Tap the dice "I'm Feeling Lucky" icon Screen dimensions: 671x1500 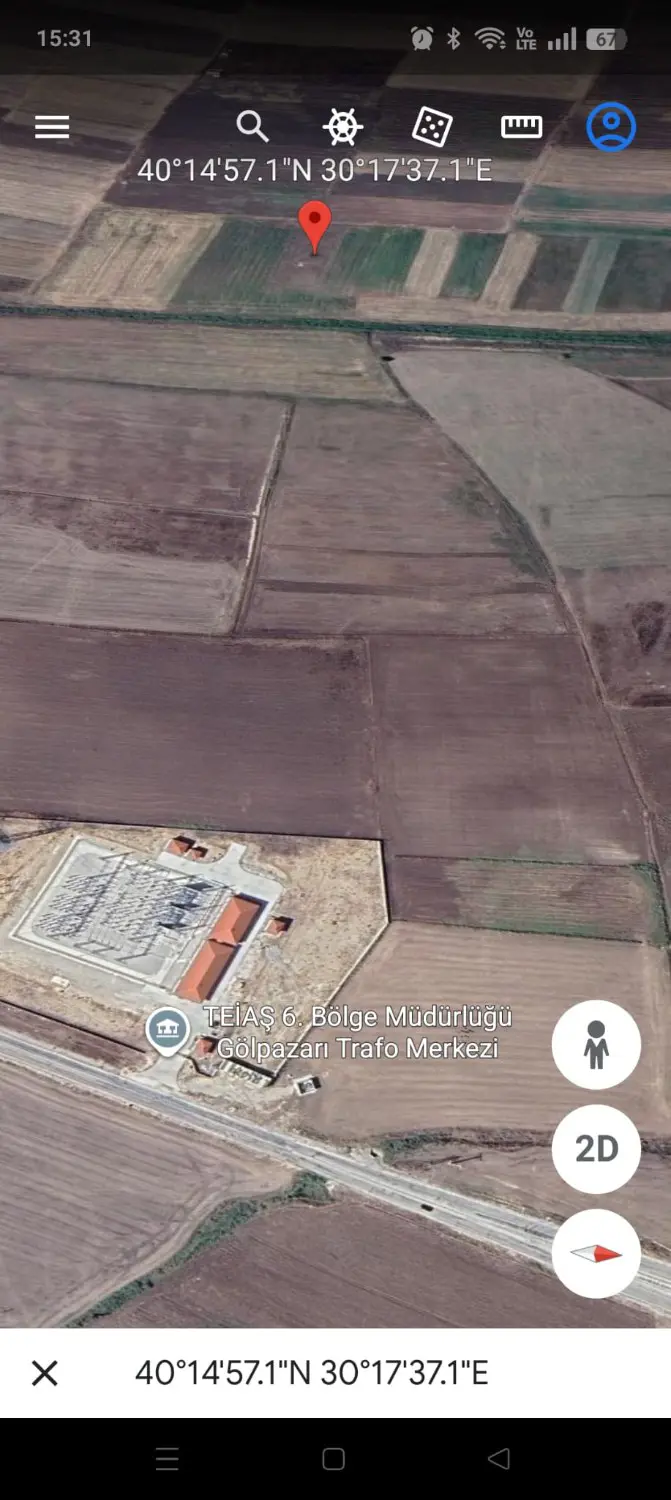[432, 127]
